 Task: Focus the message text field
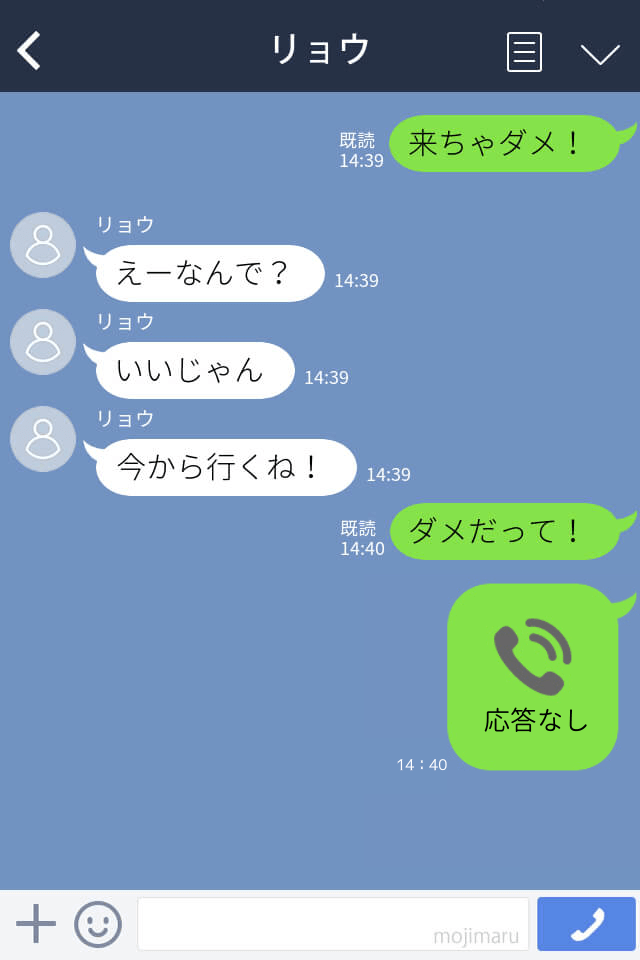[x=332, y=923]
